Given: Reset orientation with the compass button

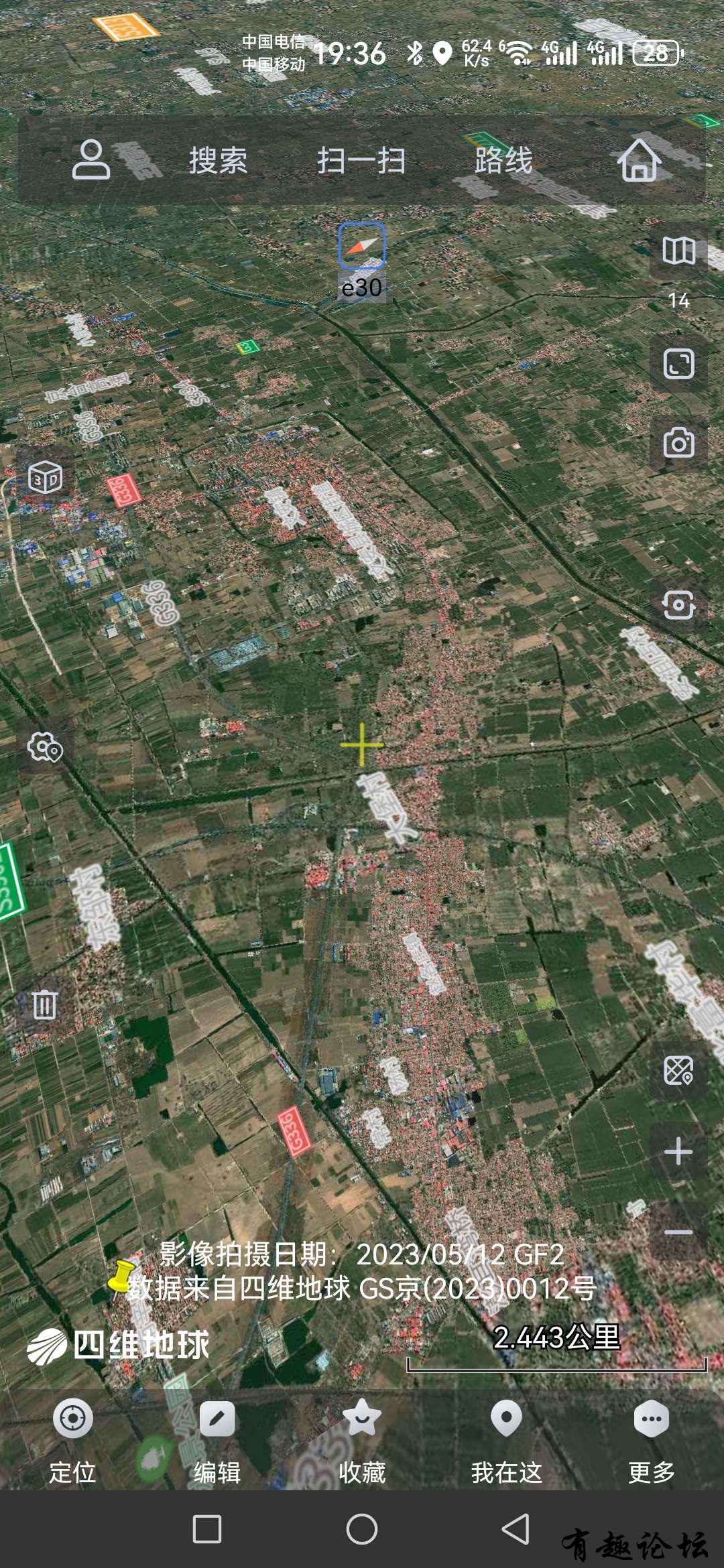Looking at the screenshot, I should [362, 246].
